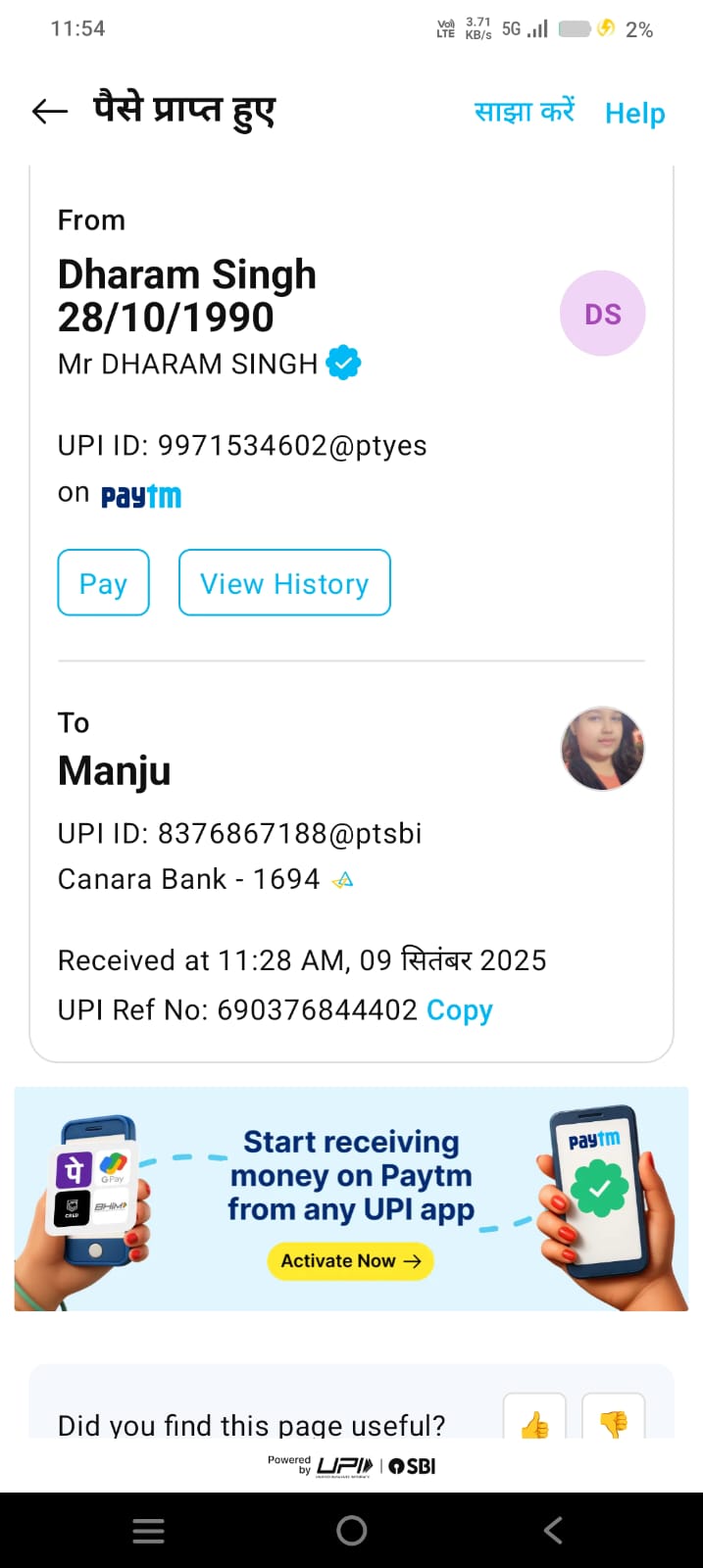Tap Activate Now in the Paytm banner
This screenshot has width=703, height=1568.
[x=351, y=1261]
